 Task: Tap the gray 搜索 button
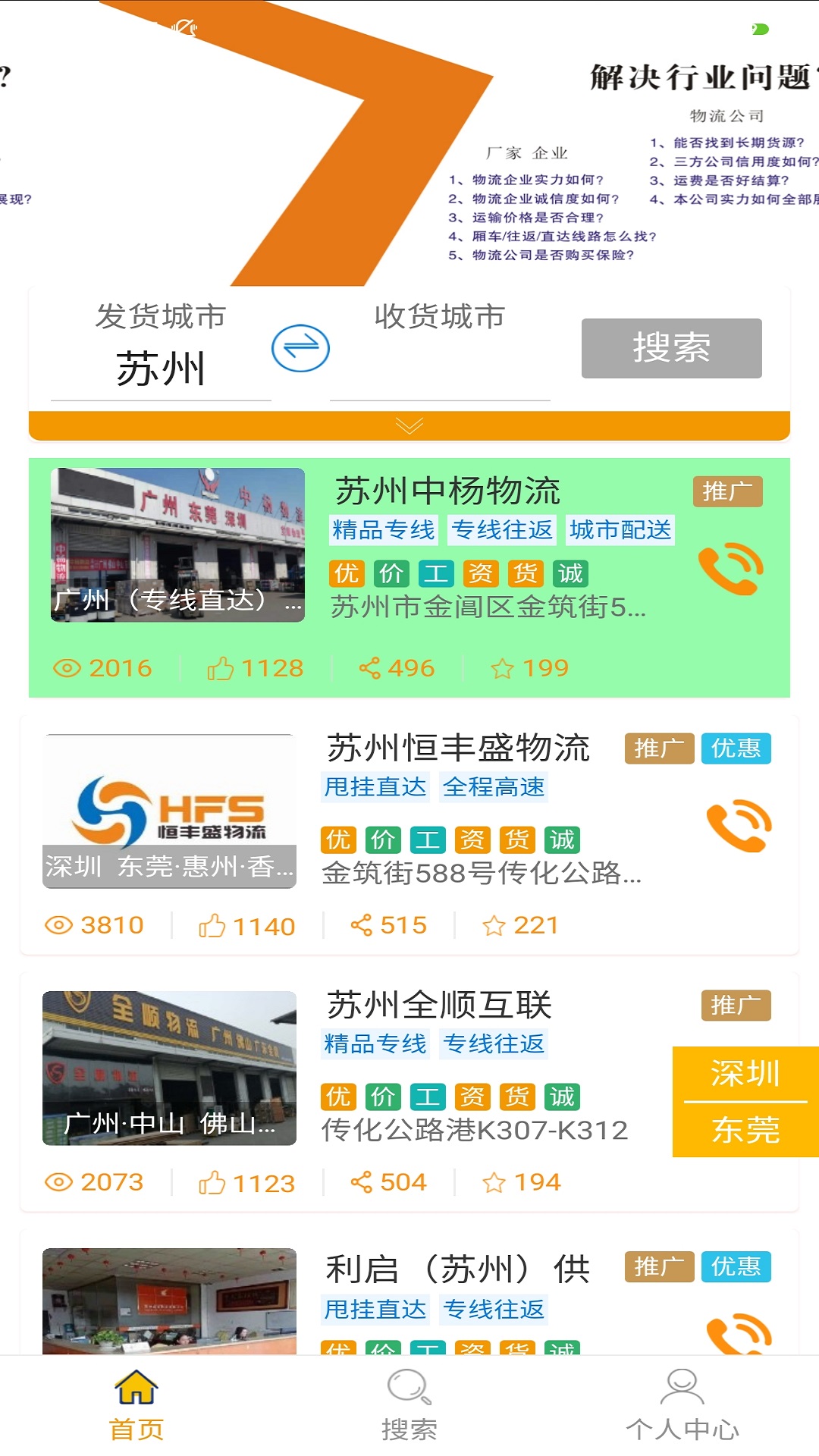[x=671, y=348]
